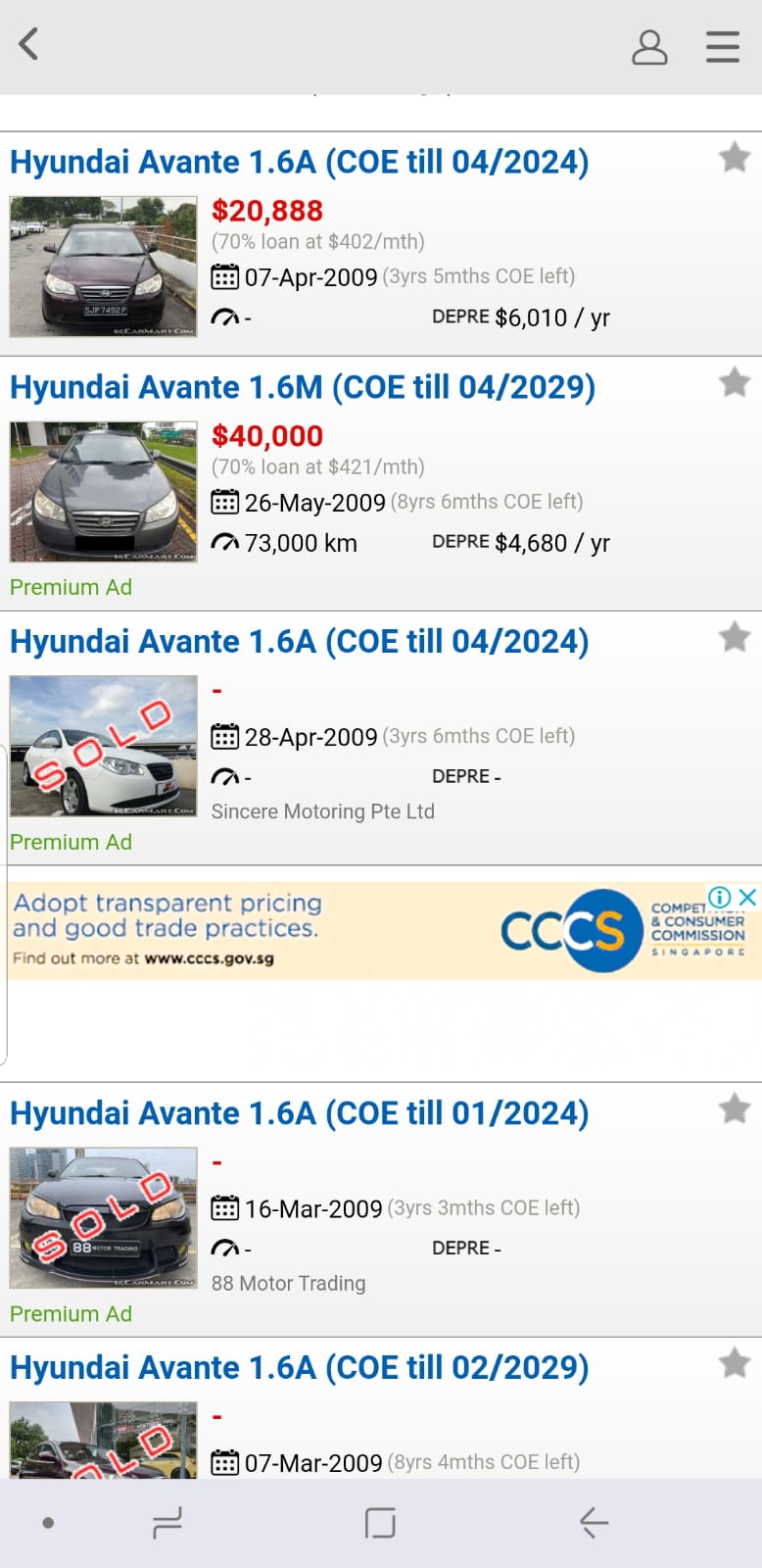Tap the system home button

380,1523
